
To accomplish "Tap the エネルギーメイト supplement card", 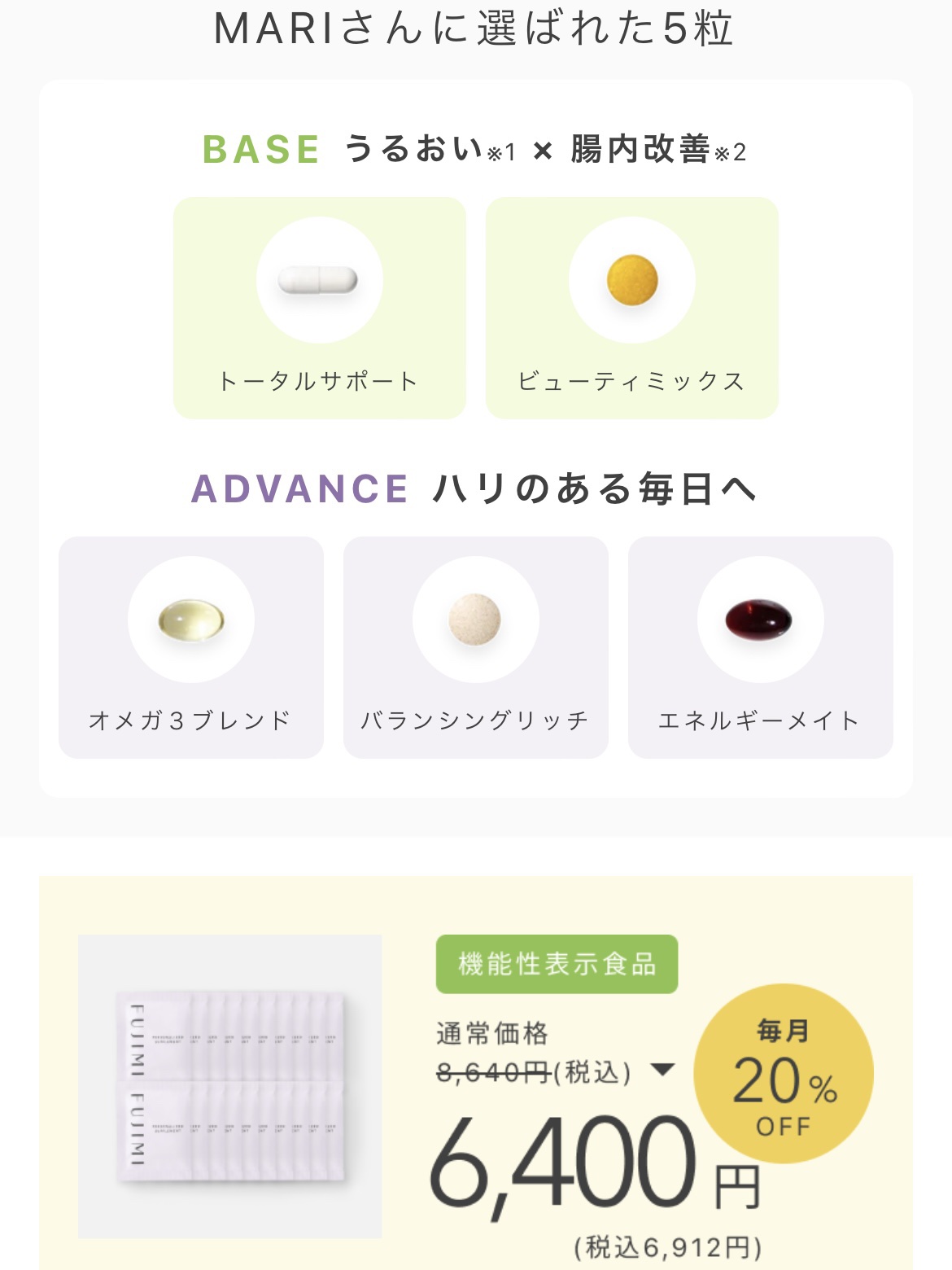I will (760, 647).
